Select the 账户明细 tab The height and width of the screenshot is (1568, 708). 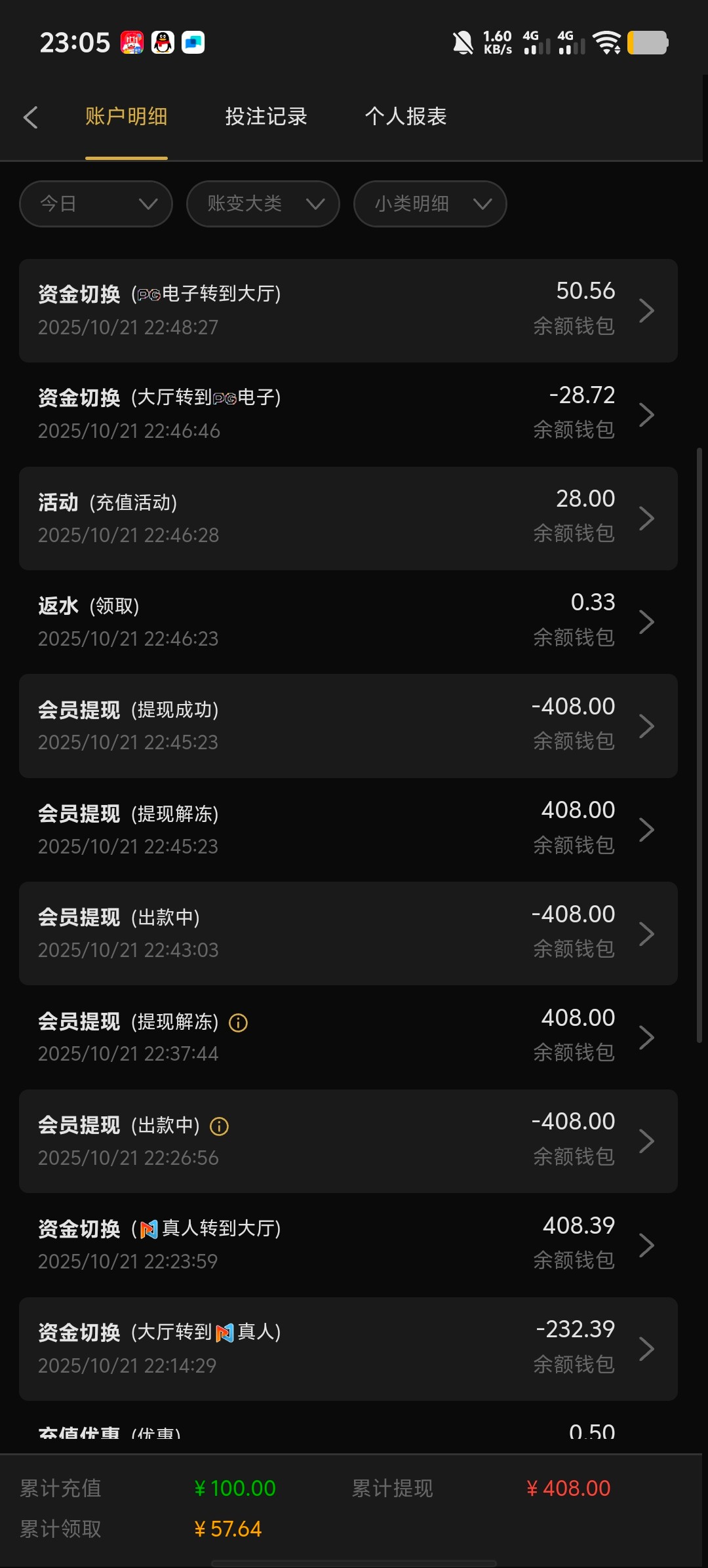(126, 117)
